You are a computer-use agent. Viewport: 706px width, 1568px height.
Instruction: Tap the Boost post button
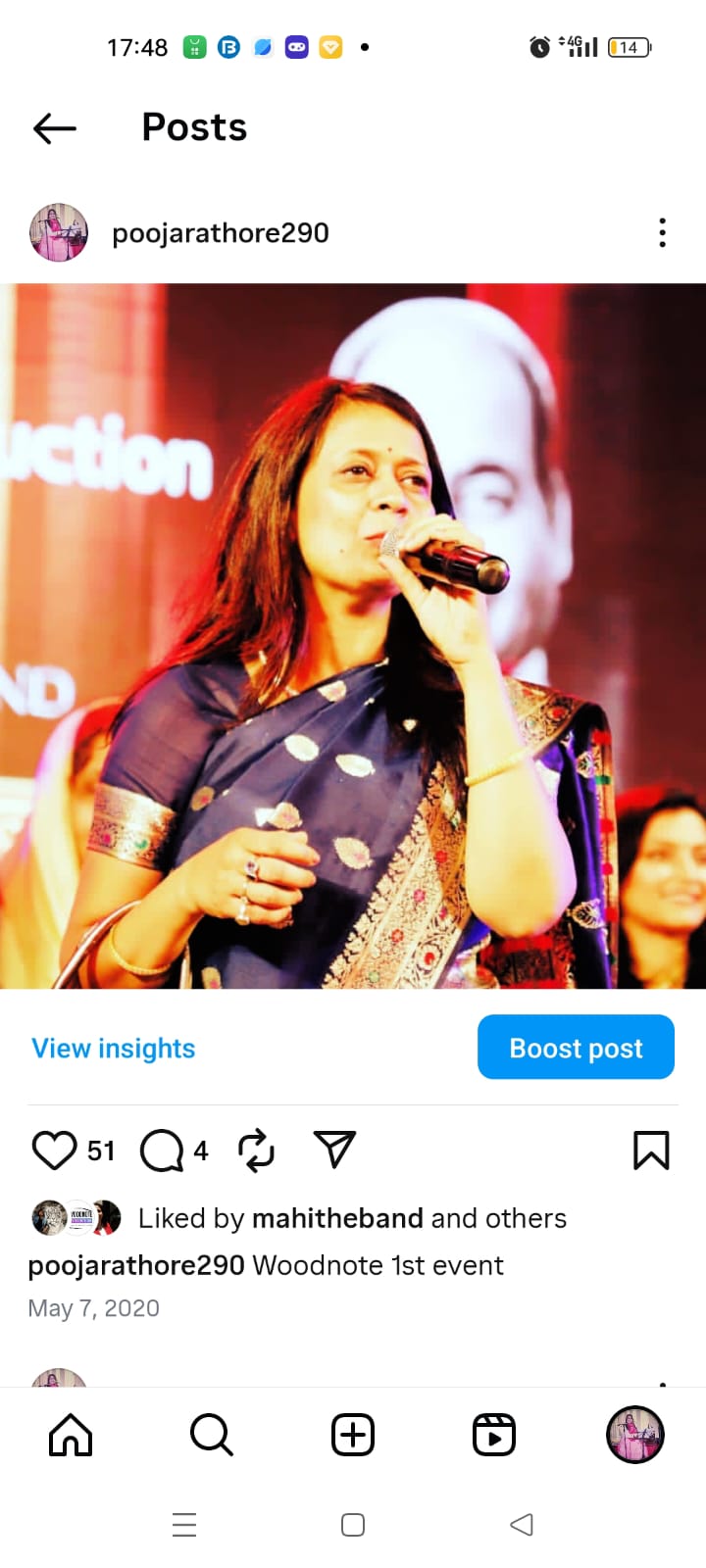click(x=576, y=1048)
